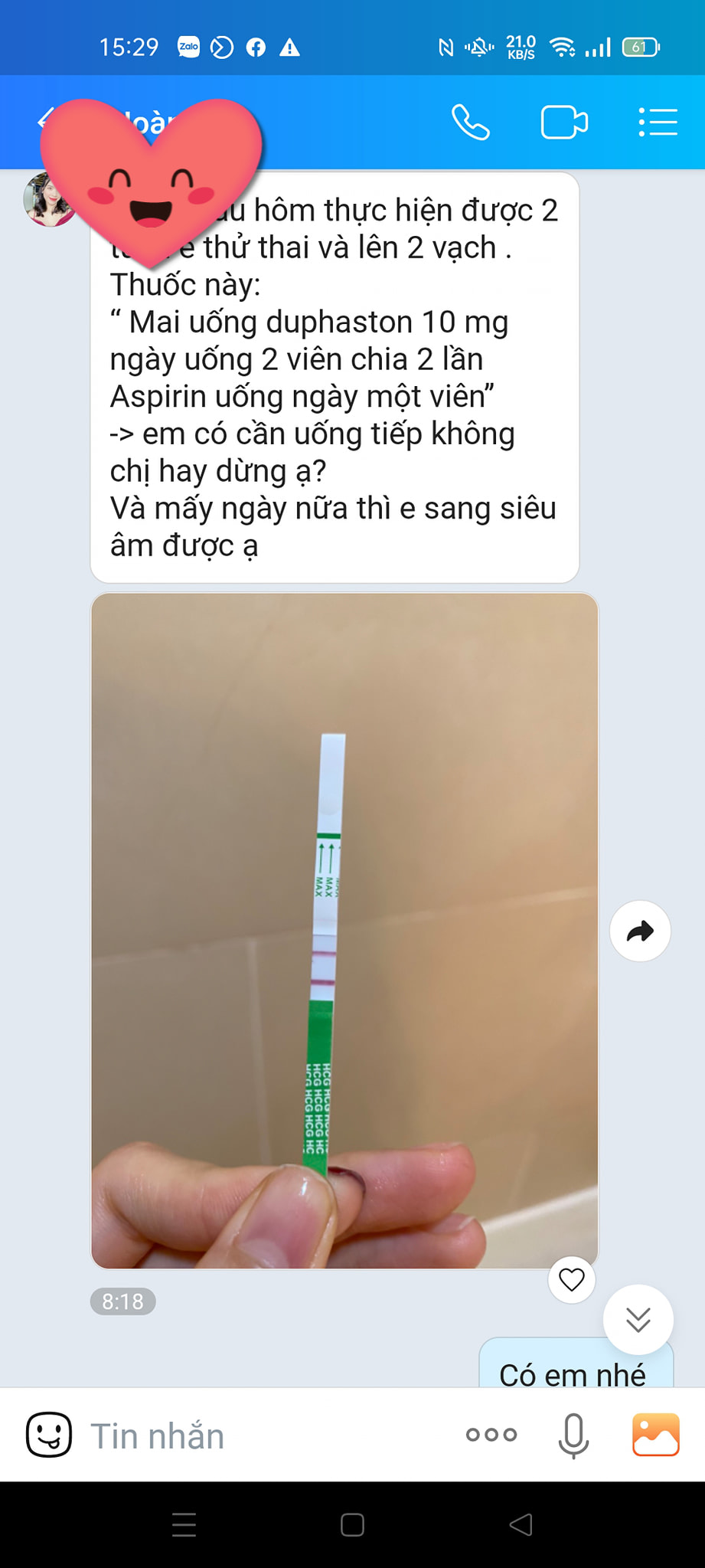Open the photo gallery picker
Image resolution: width=705 pixels, height=1568 pixels.
tap(655, 1435)
